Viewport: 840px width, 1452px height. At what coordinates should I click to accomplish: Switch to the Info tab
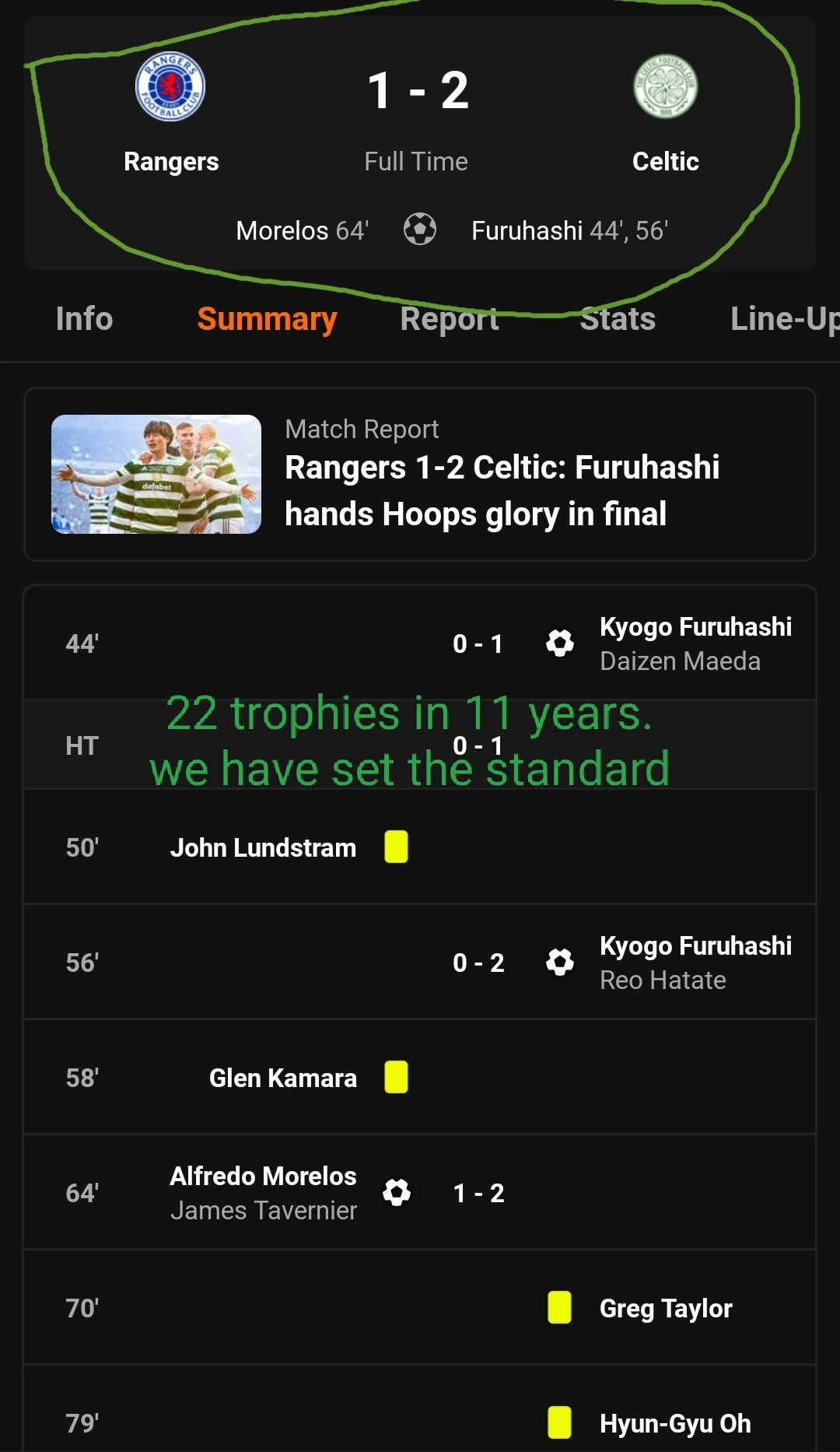tap(84, 319)
